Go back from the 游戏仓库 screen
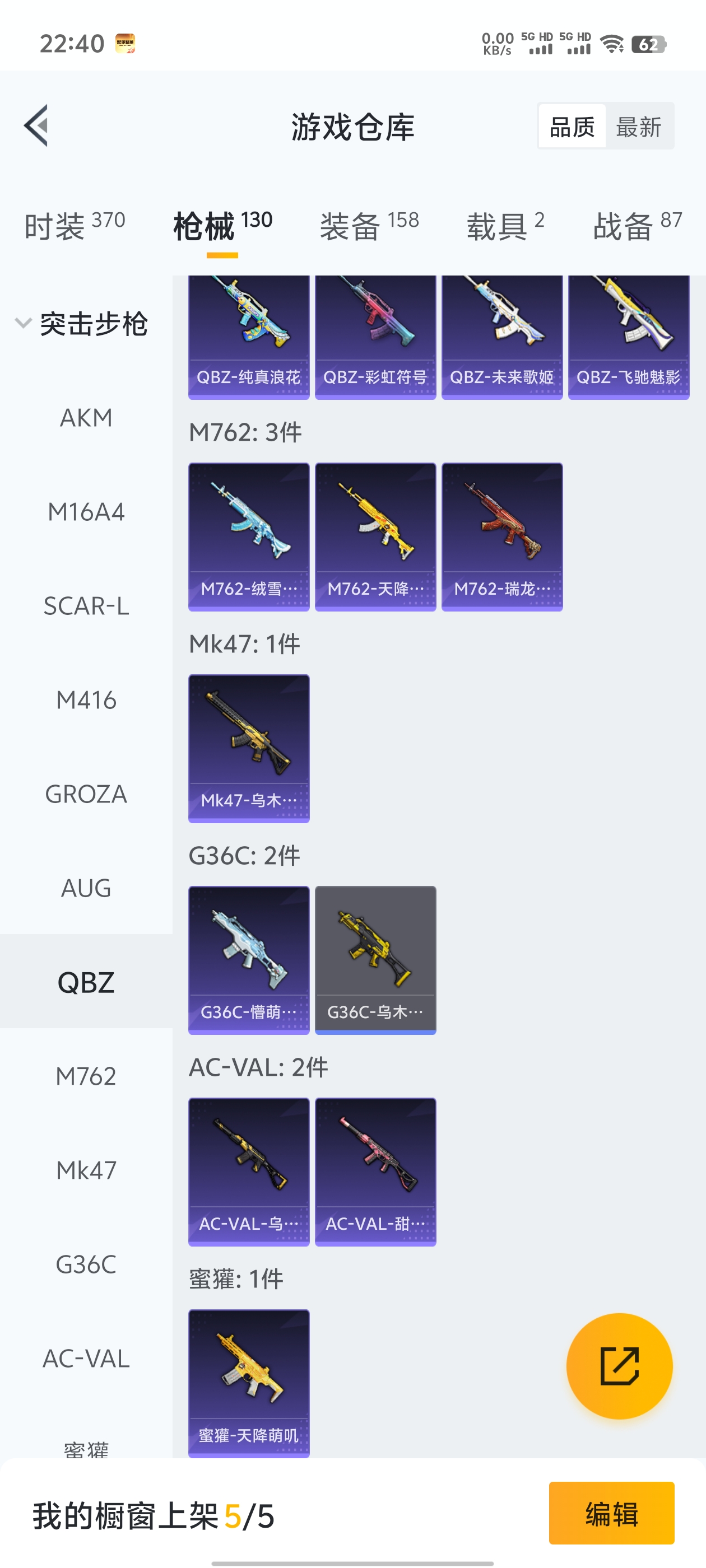The image size is (706, 1568). (36, 126)
